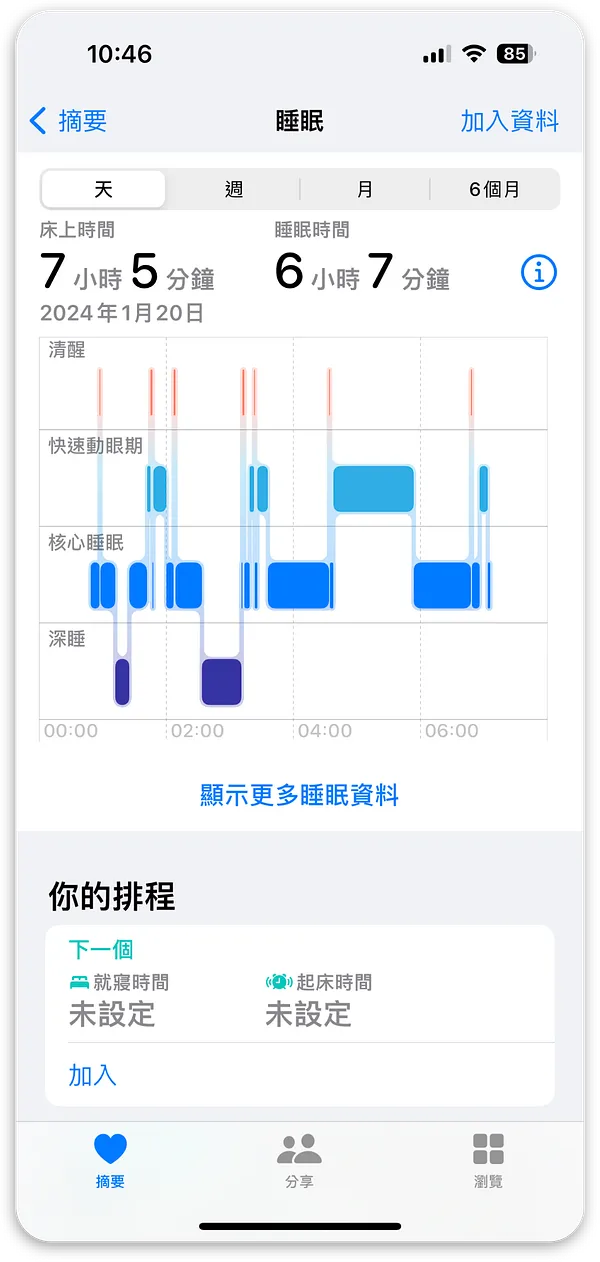This screenshot has width=600, height=1262.
Task: Switch to the 月 view
Action: click(365, 189)
